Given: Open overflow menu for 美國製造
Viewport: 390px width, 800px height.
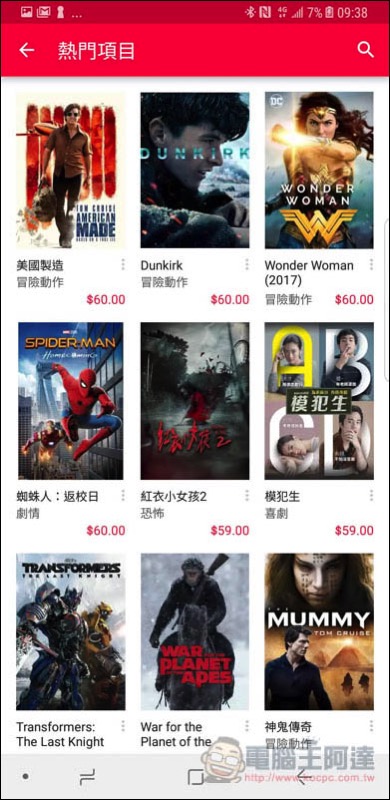Looking at the screenshot, I should click(123, 264).
